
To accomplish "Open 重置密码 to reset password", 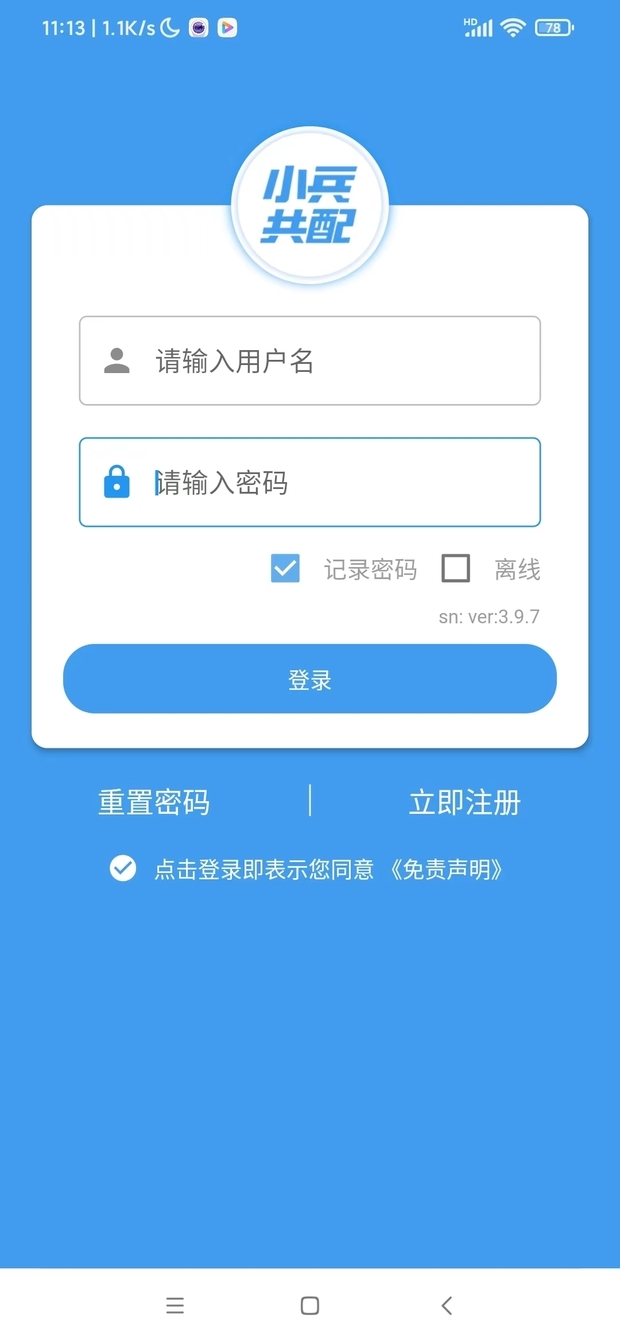I will pyautogui.click(x=154, y=803).
